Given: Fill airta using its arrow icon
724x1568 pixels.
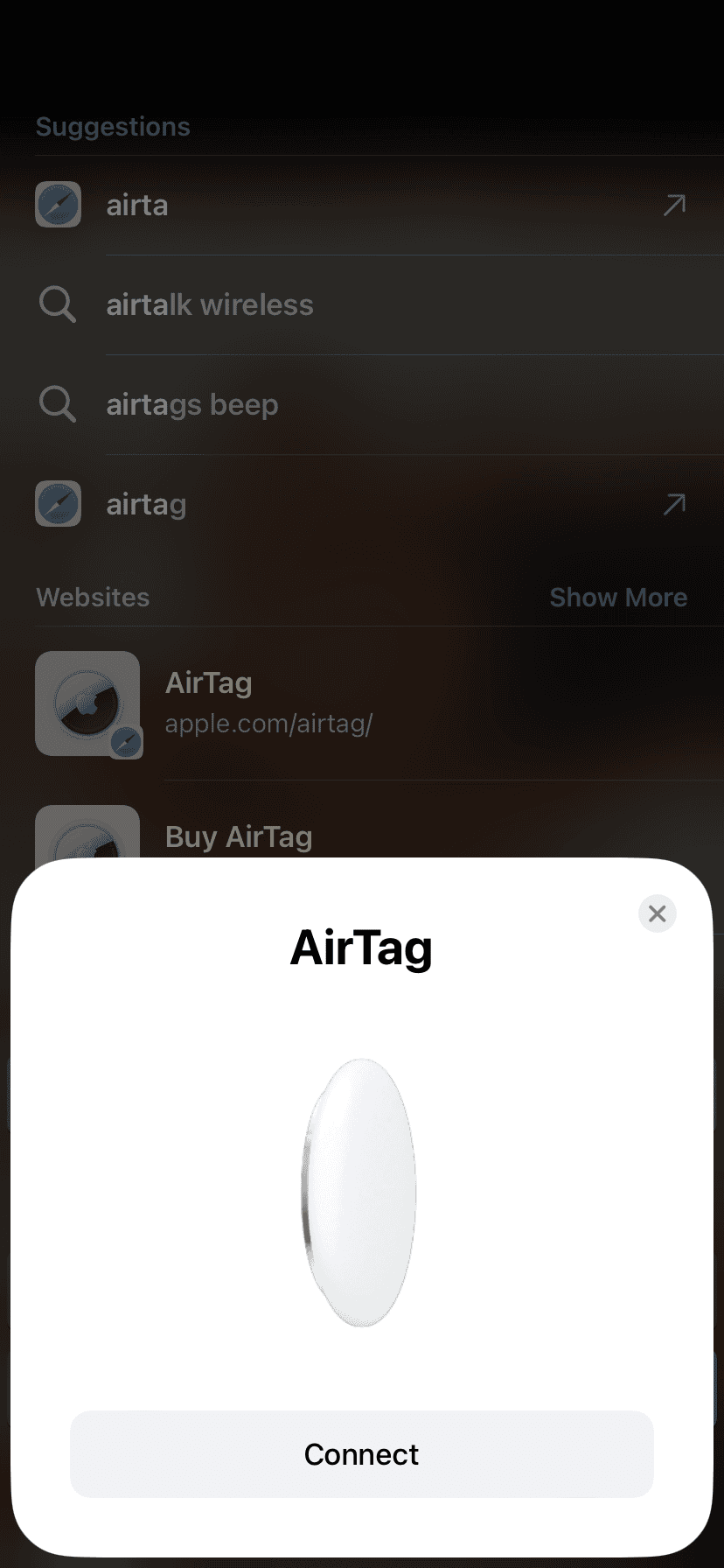Looking at the screenshot, I should pos(674,205).
